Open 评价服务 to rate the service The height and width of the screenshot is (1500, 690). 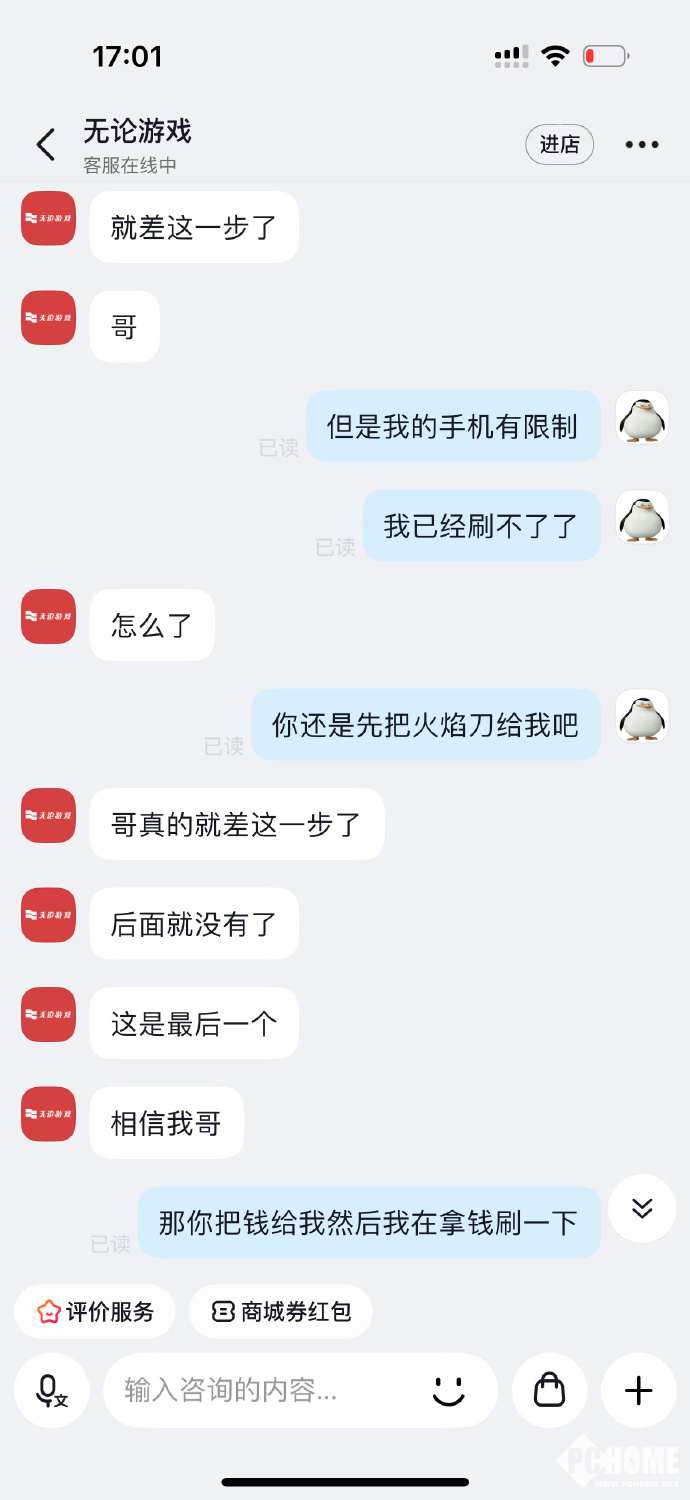tap(95, 1312)
